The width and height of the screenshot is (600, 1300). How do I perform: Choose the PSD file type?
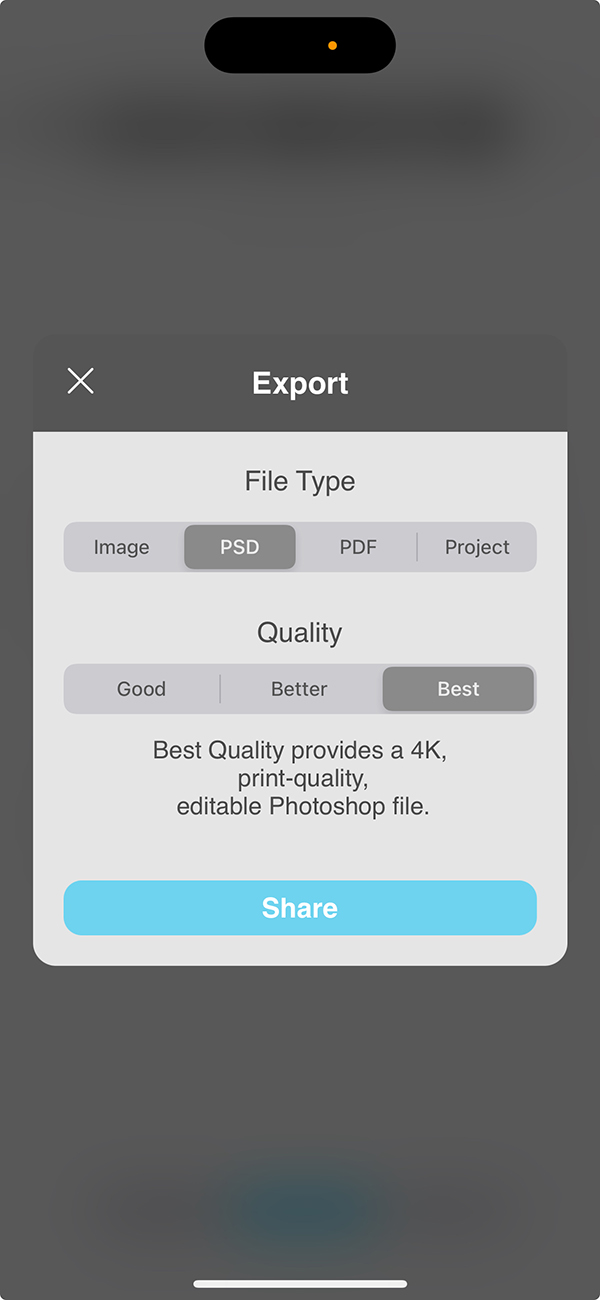click(x=240, y=547)
